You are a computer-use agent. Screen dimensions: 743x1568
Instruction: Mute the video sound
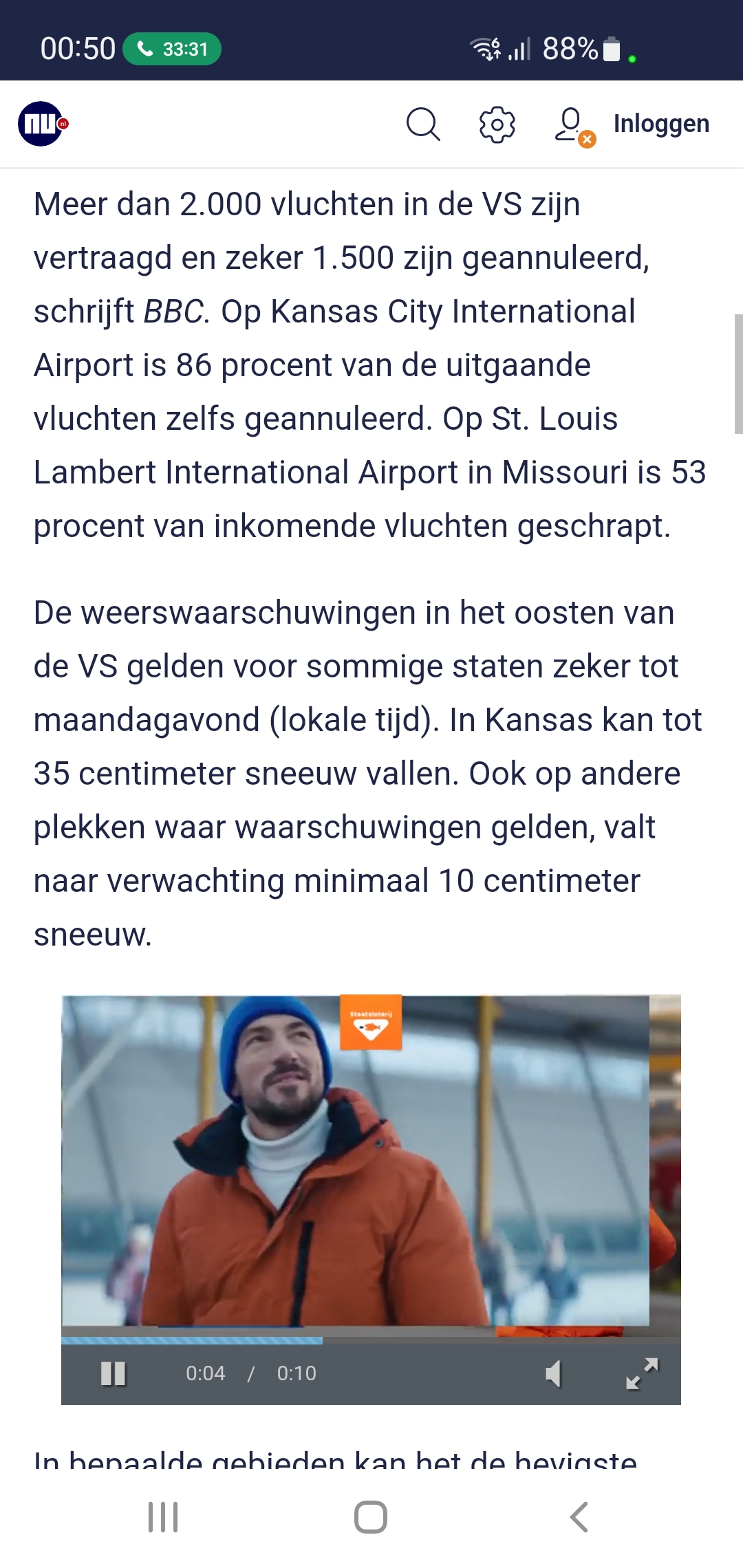(553, 1373)
